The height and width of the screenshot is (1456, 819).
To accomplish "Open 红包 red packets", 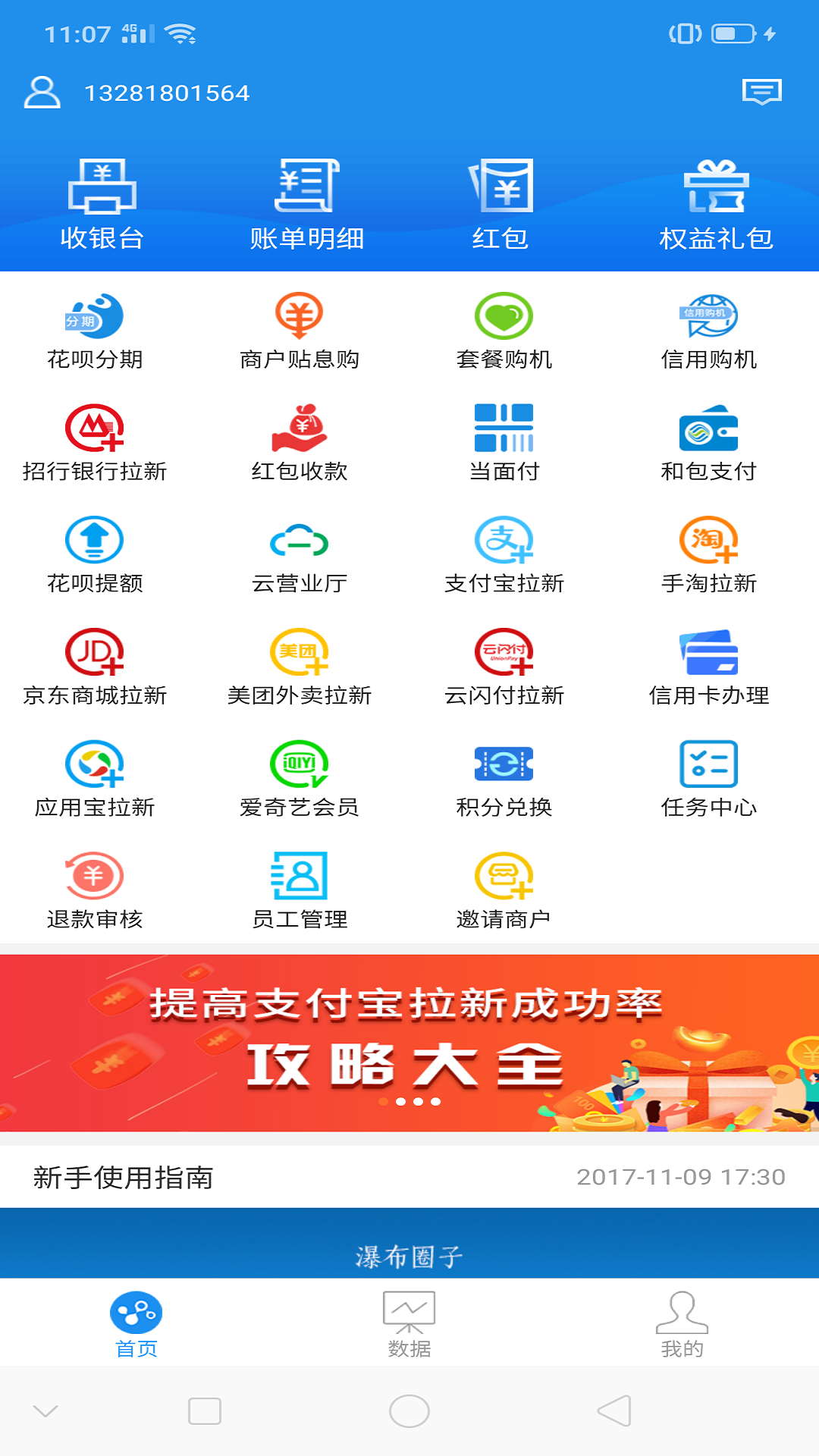I will [x=500, y=205].
